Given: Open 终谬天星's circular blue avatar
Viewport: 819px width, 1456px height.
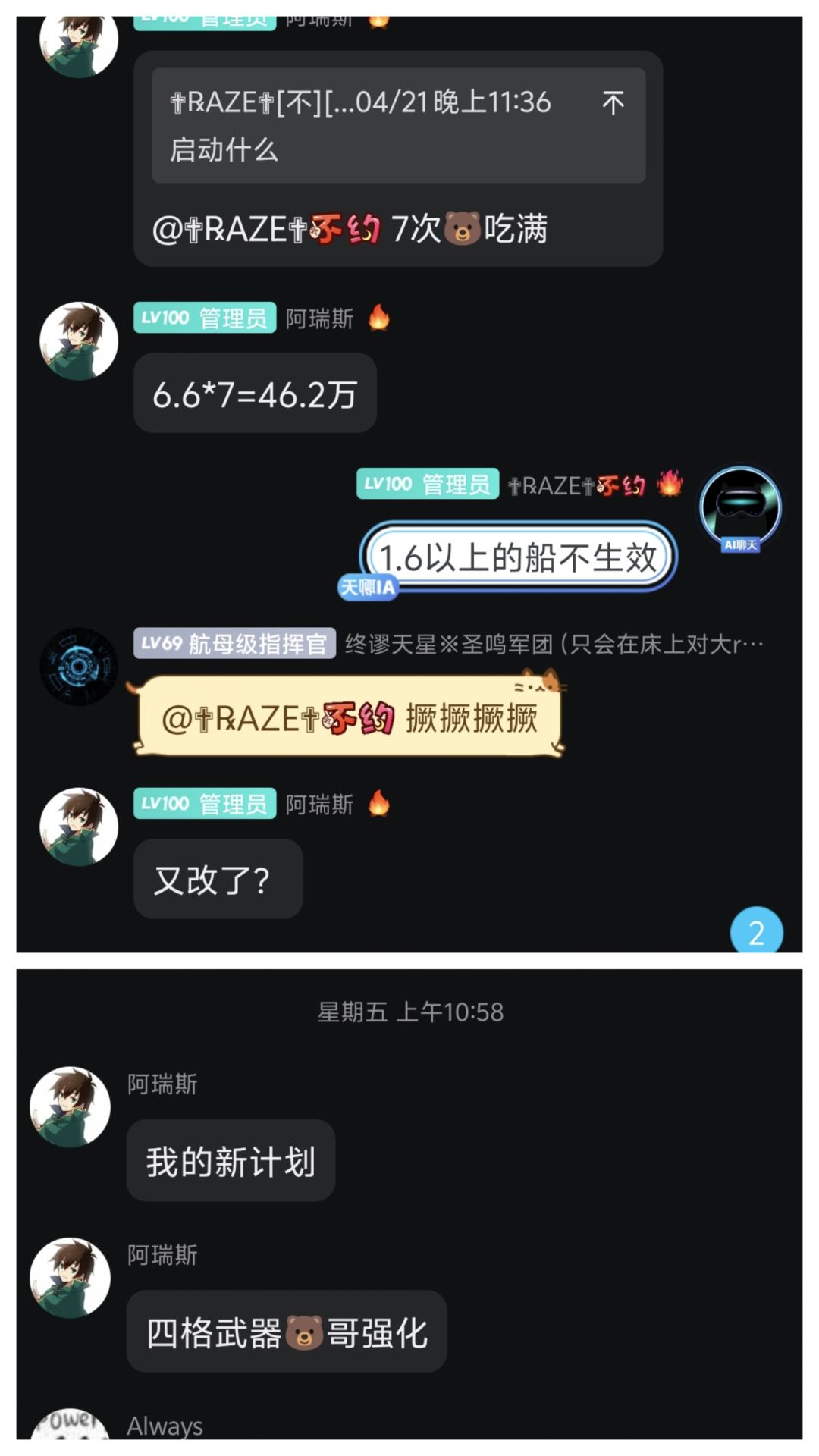Looking at the screenshot, I should coord(80,666).
